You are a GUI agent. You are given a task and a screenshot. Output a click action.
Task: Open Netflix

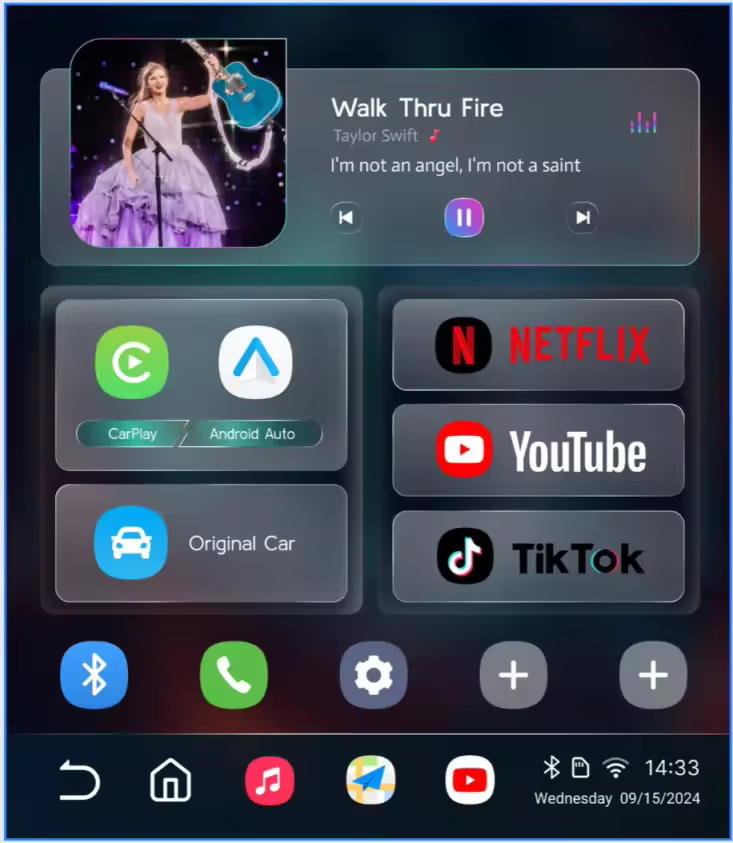click(x=538, y=345)
